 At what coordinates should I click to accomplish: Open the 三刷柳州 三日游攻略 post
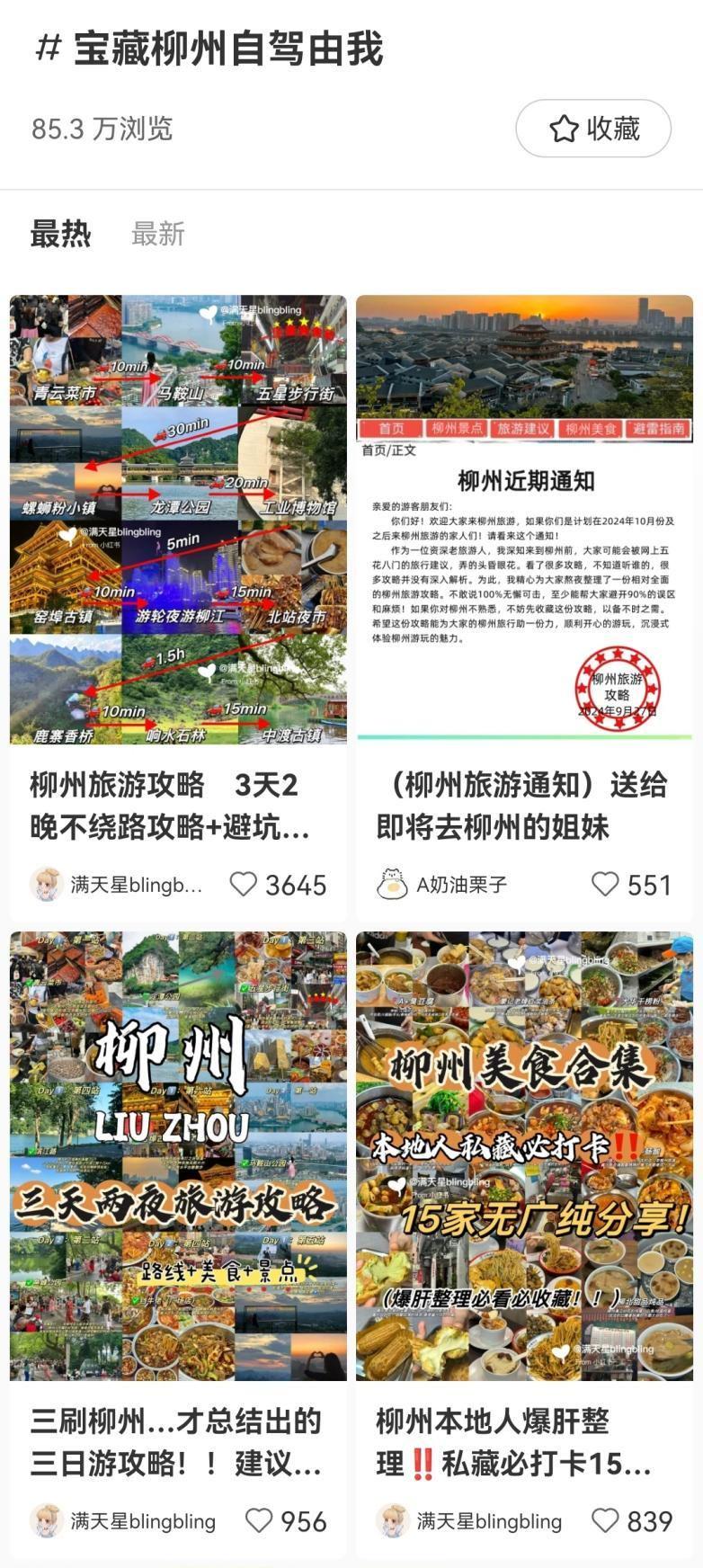(178, 1156)
